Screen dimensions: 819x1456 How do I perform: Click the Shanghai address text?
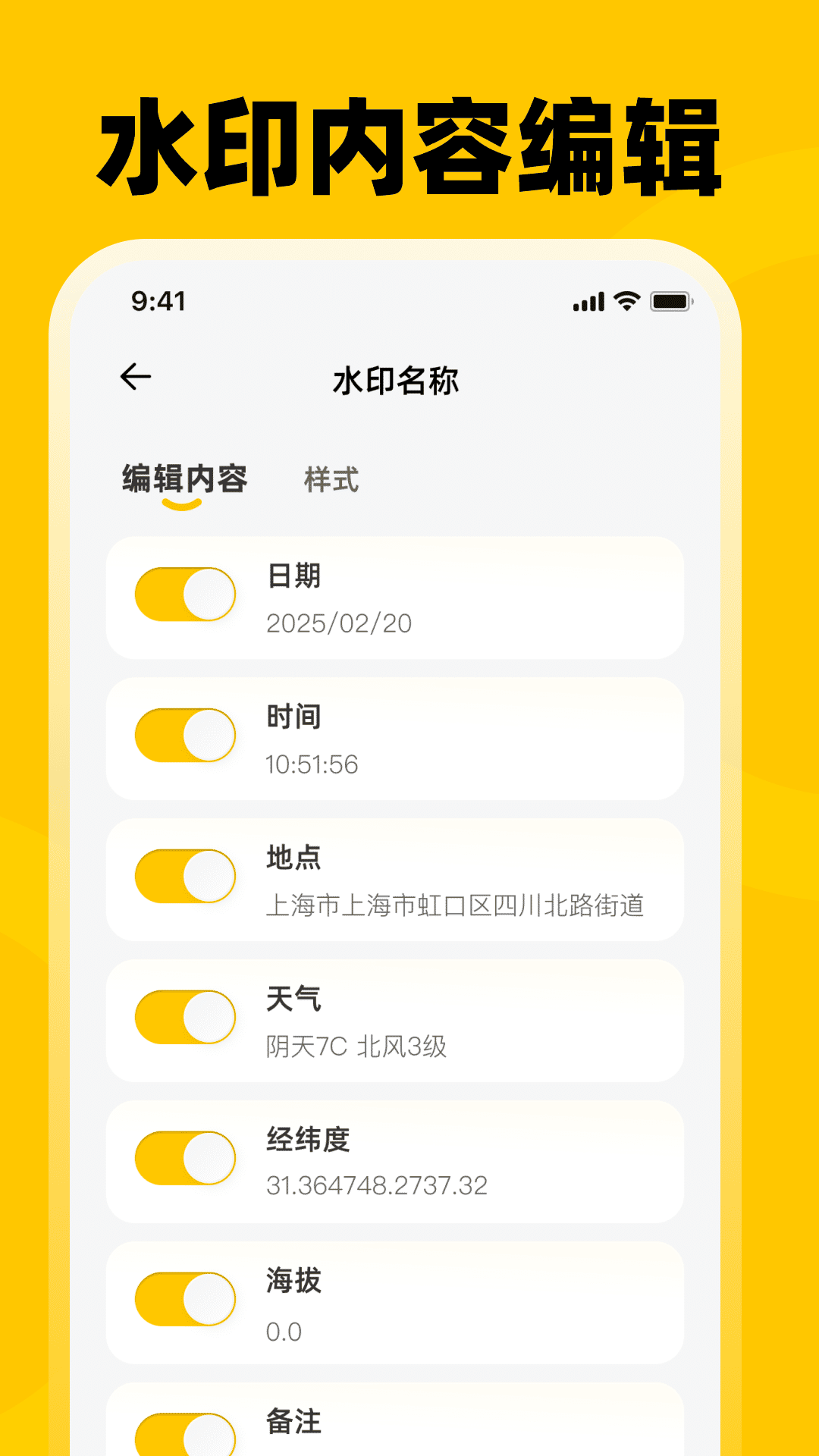click(455, 905)
